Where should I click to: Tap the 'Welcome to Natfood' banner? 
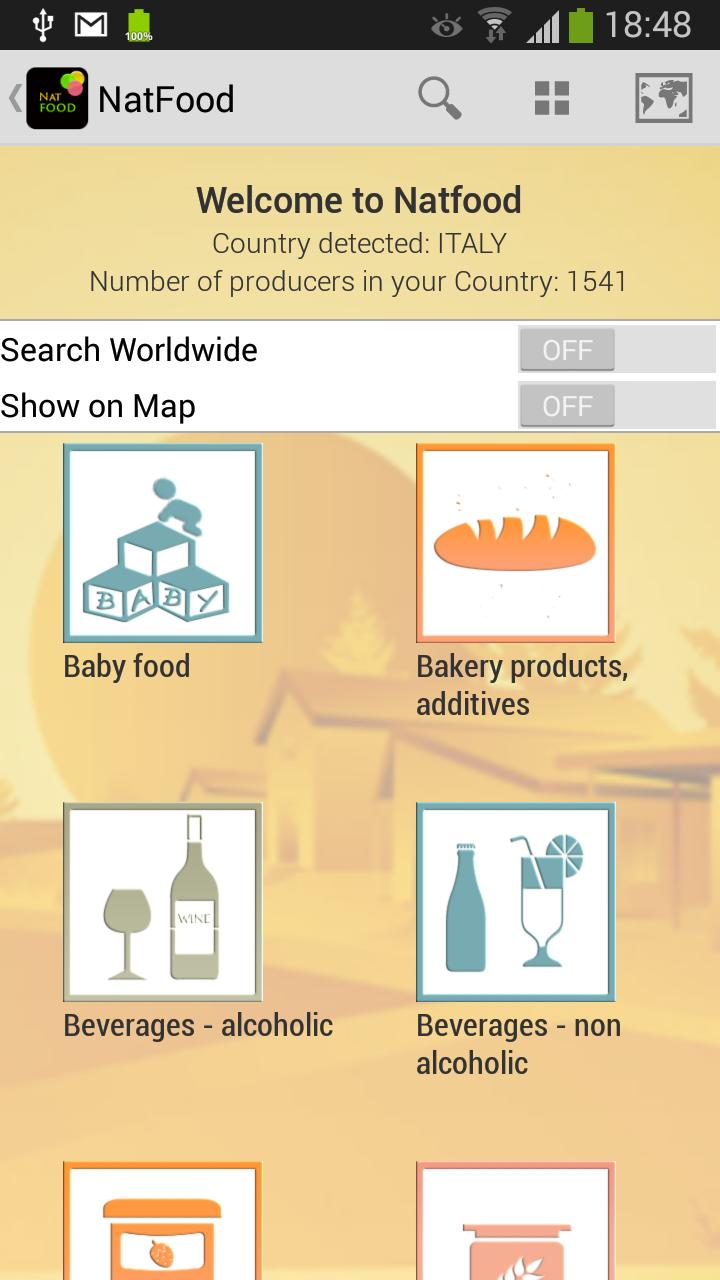coord(360,200)
